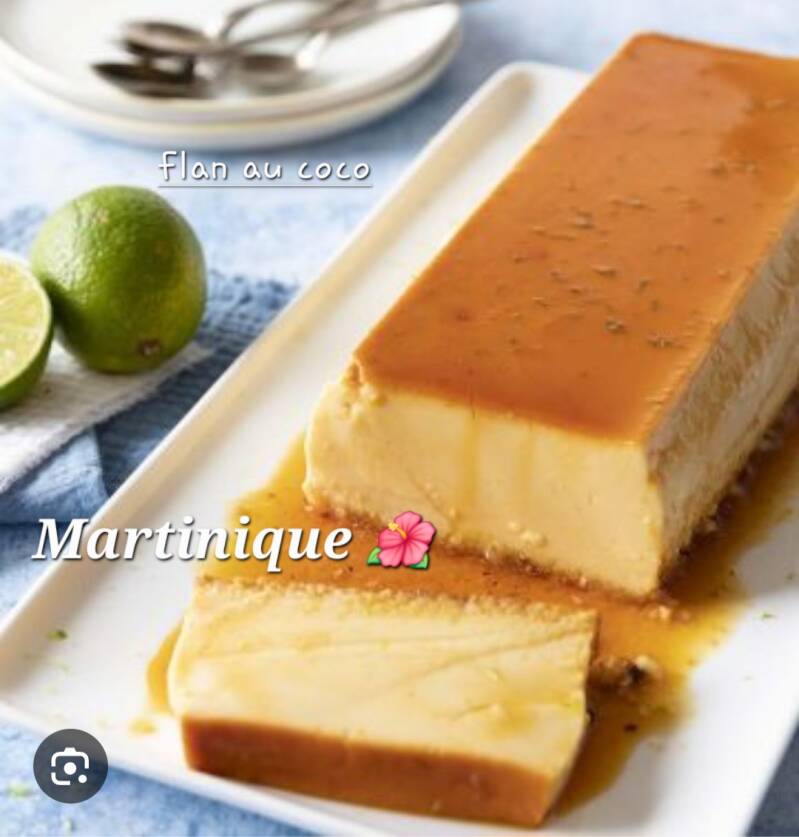Tap the visual search lens icon

tap(70, 766)
